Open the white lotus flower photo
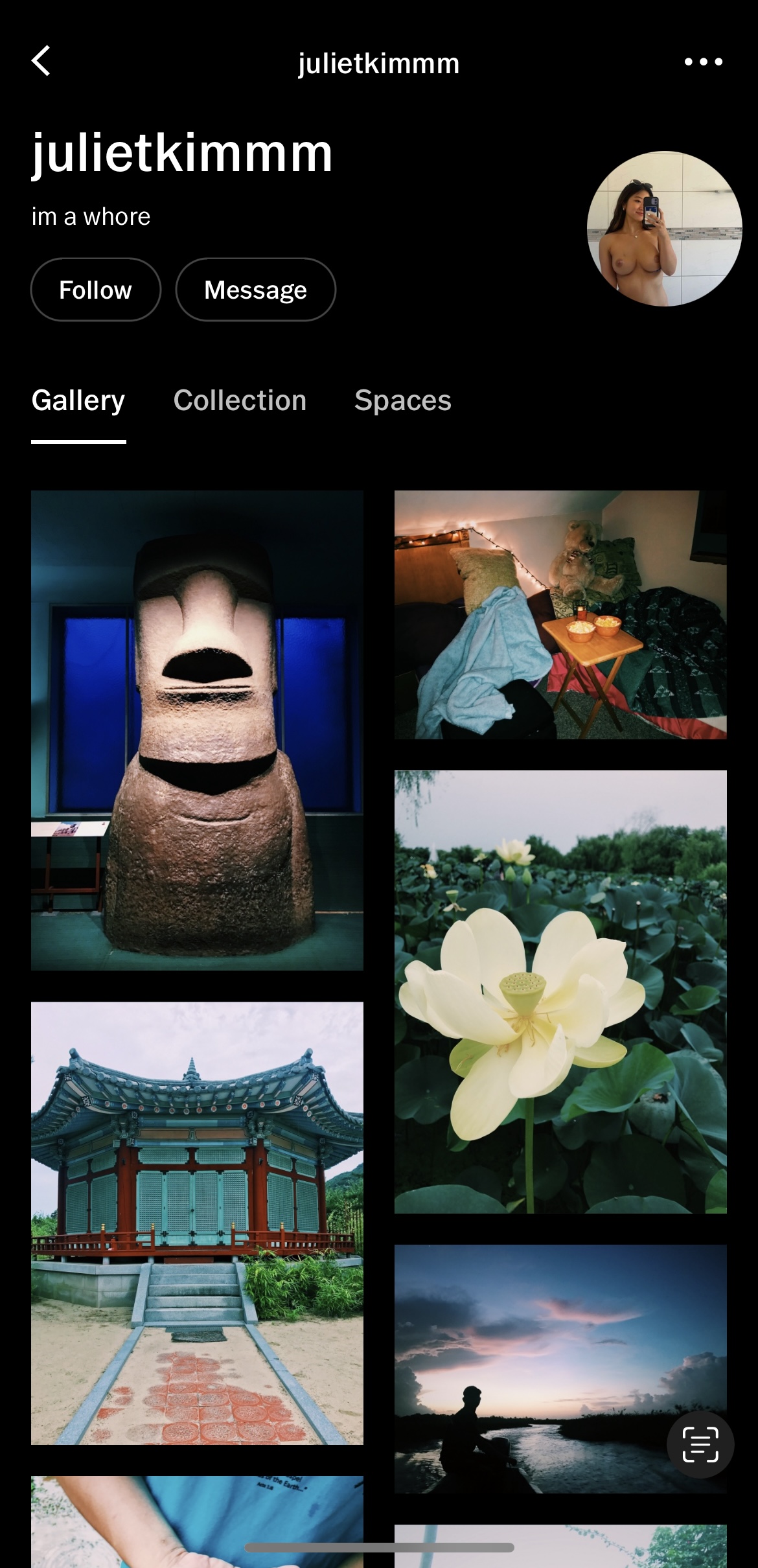758x1568 pixels. click(560, 991)
